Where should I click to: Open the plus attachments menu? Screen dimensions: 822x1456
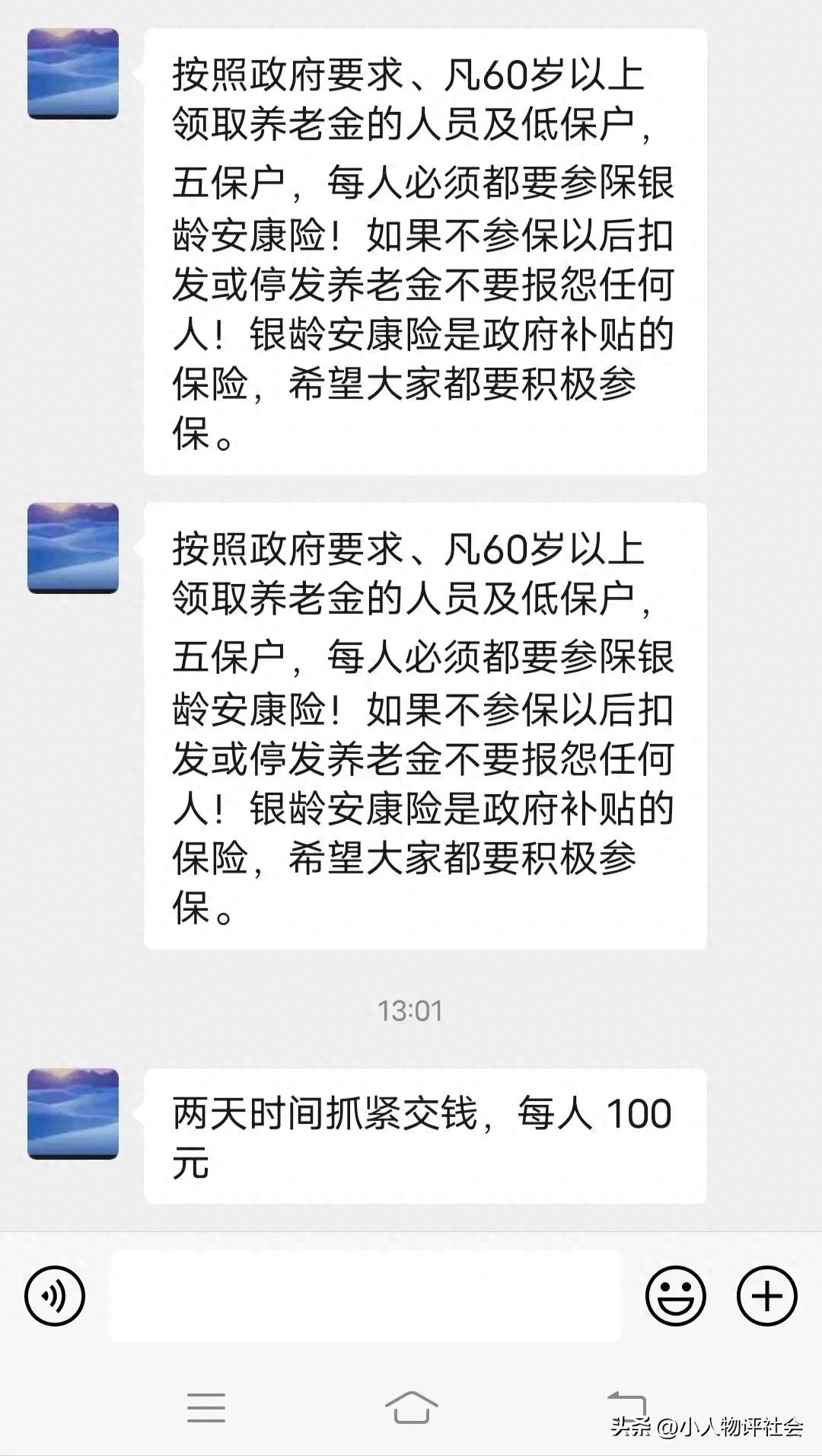pyautogui.click(x=766, y=1295)
